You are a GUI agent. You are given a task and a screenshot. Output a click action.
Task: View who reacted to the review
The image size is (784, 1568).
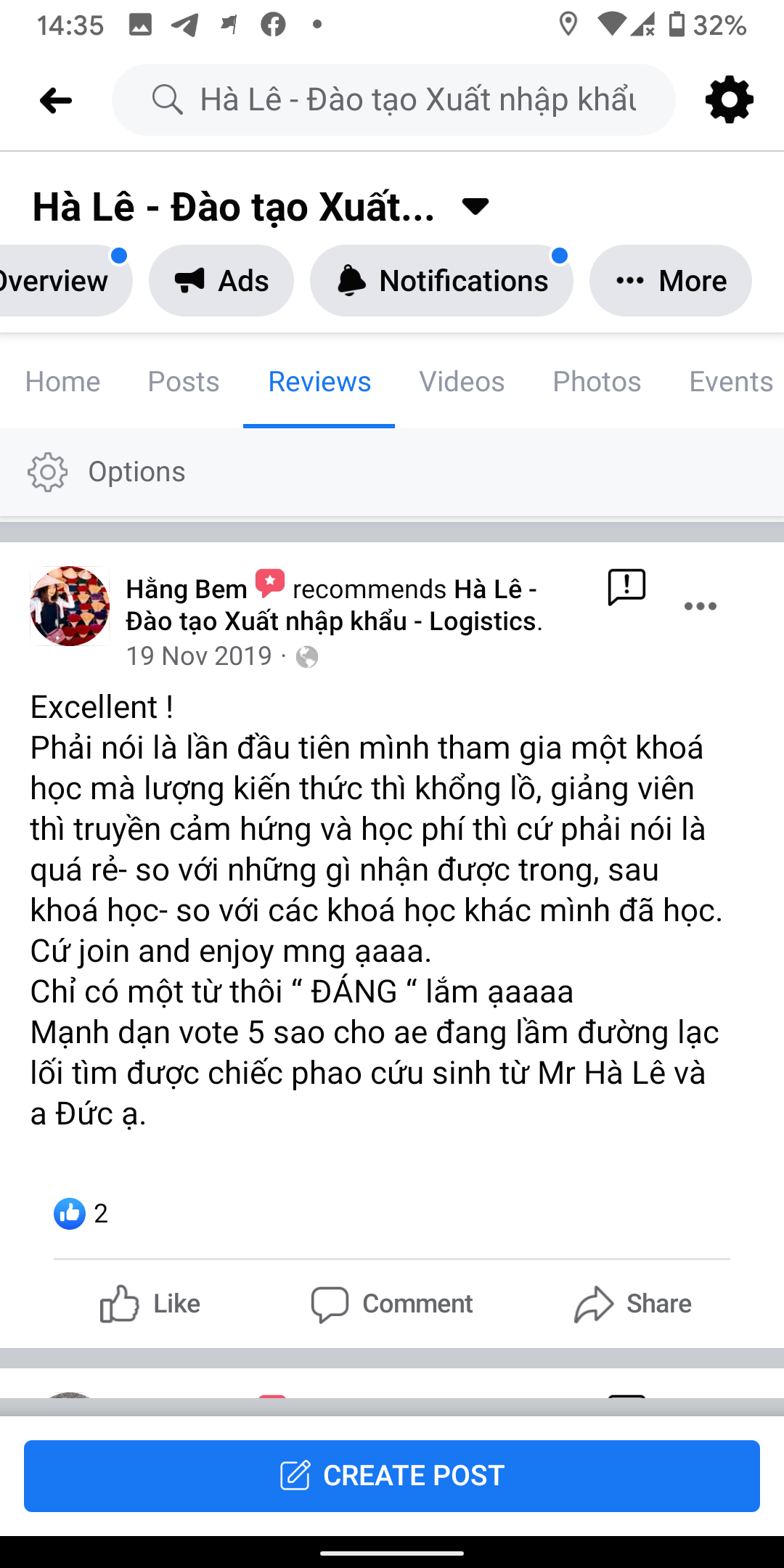(81, 1213)
